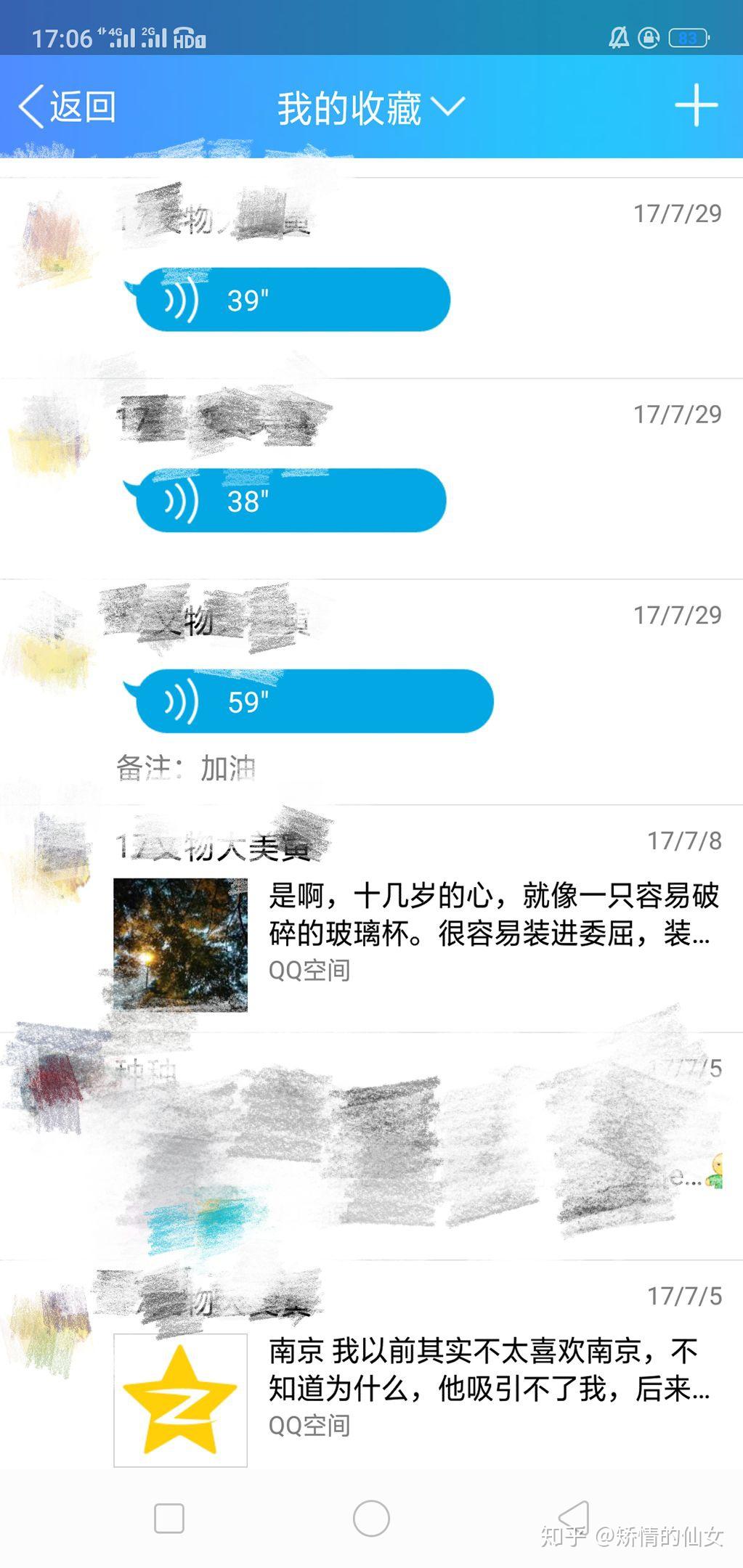Play the 59-second voice message

(x=314, y=701)
